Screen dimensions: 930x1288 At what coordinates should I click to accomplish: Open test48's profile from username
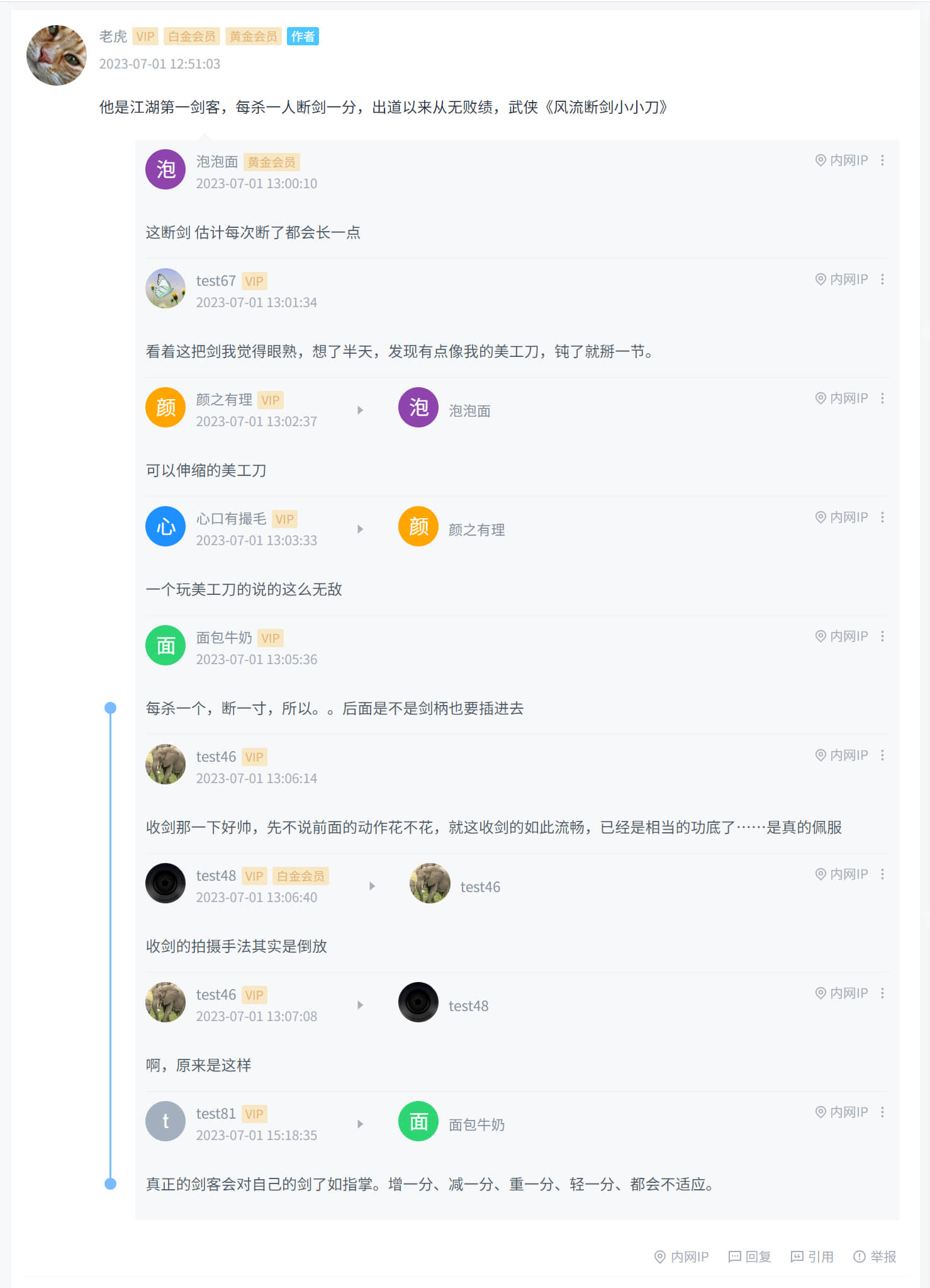click(x=216, y=876)
